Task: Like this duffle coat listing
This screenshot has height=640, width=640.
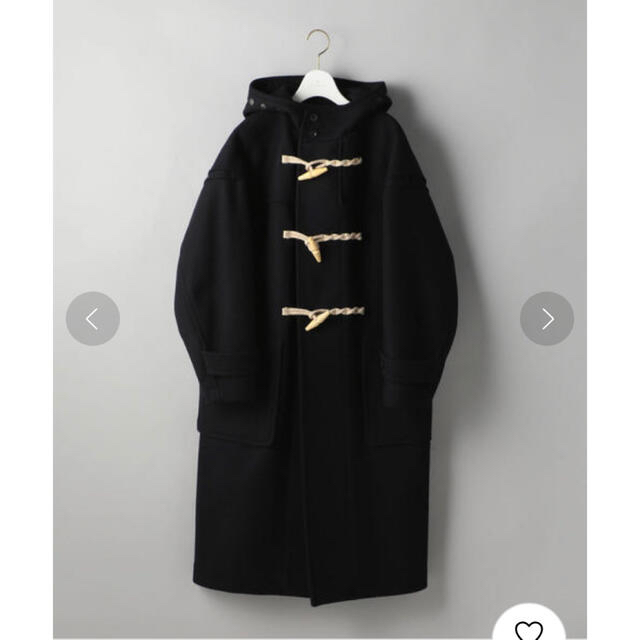Action: pos(528,625)
